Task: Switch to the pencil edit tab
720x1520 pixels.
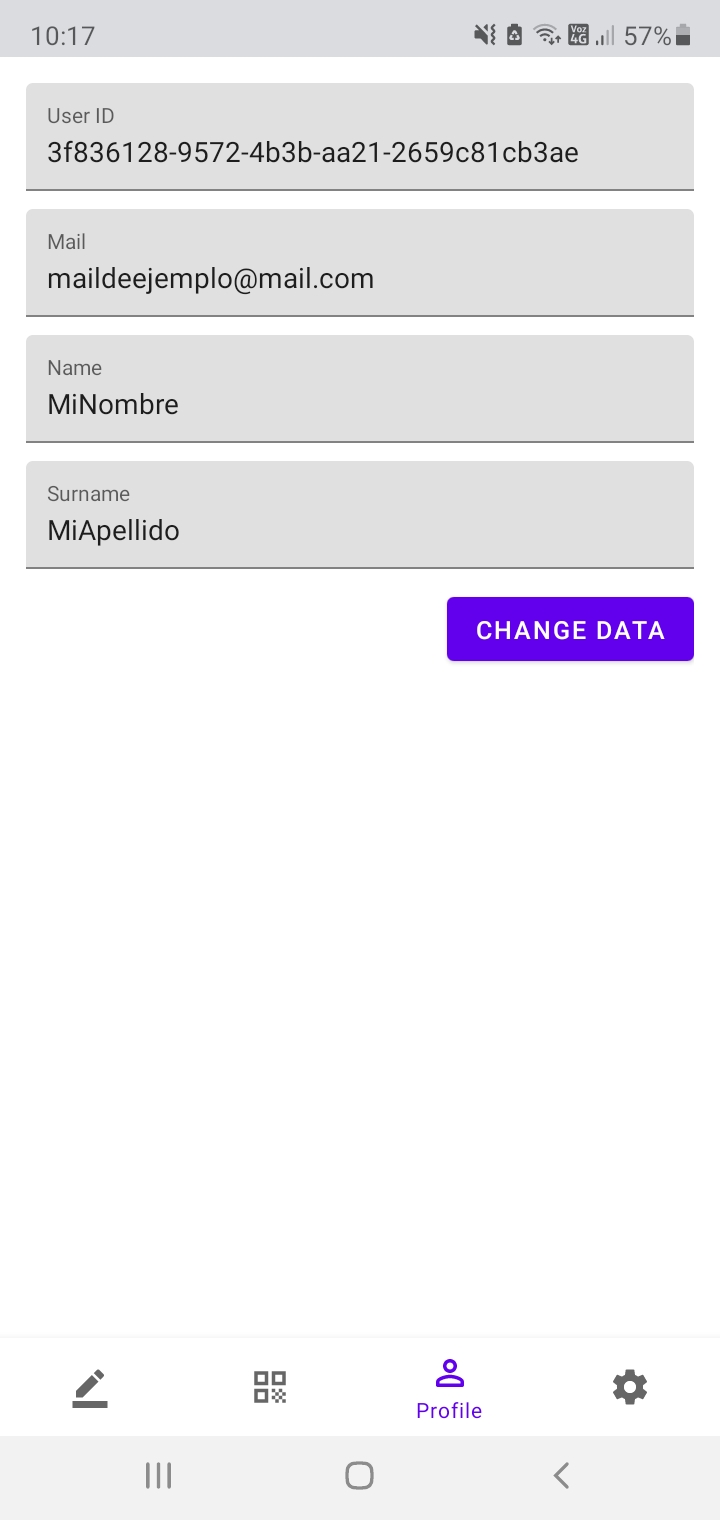Action: click(x=90, y=1388)
